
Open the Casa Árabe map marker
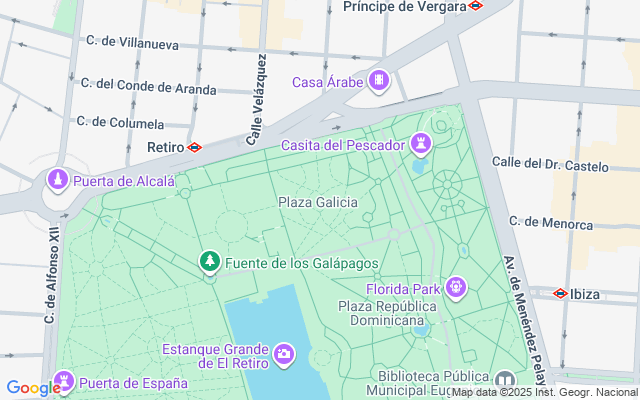tap(378, 80)
